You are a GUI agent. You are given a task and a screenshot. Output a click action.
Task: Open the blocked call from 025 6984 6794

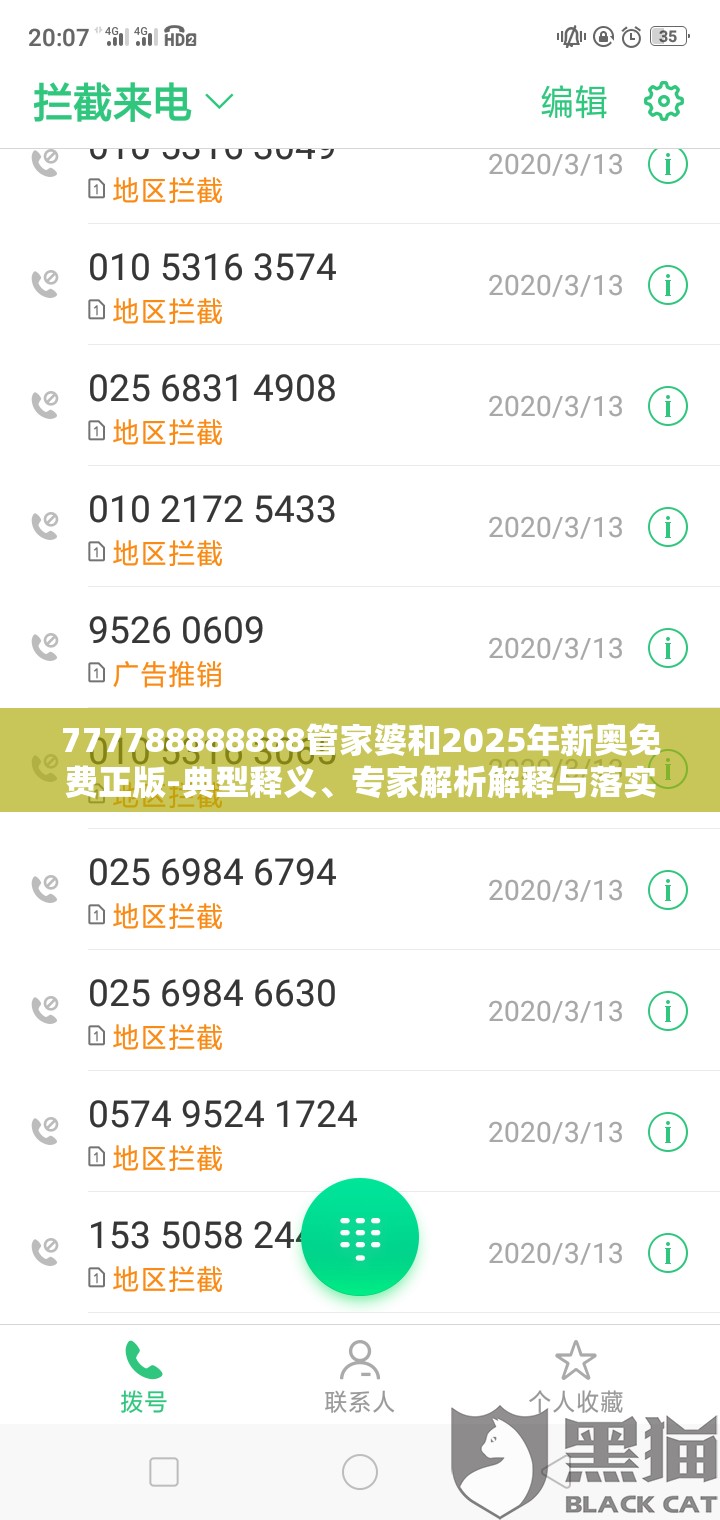[360, 890]
